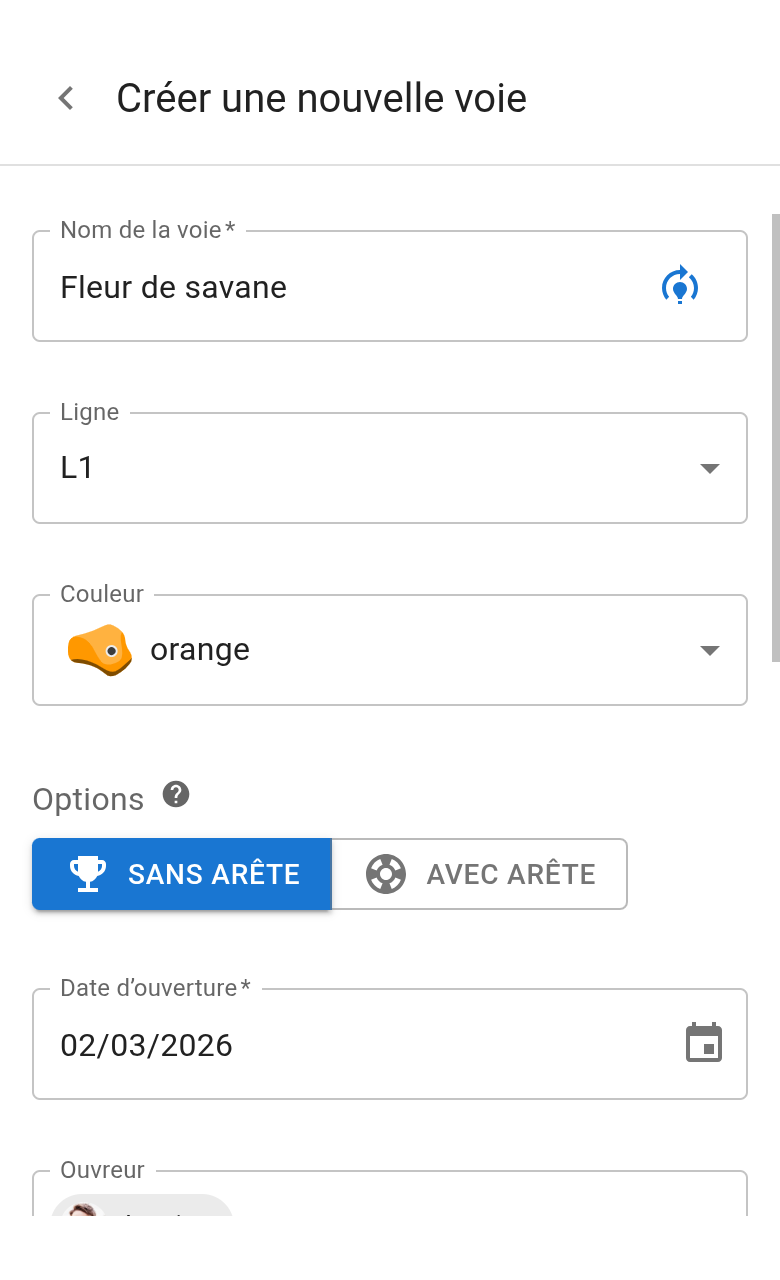Click the trophy icon in SANS ARÊTE
Viewport: 780px width, 1280px height.
pos(88,873)
